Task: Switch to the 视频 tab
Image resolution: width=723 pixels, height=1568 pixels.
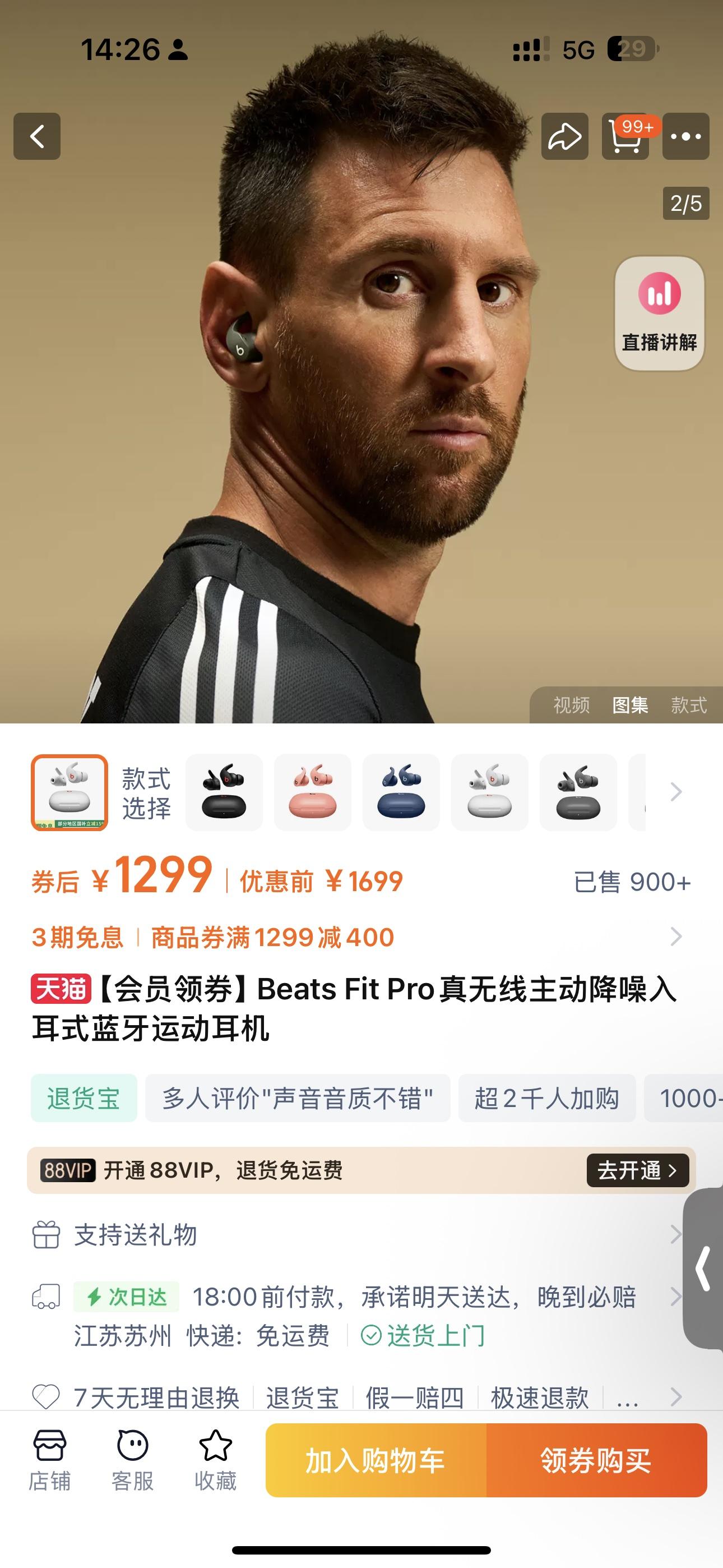Action: point(571,705)
